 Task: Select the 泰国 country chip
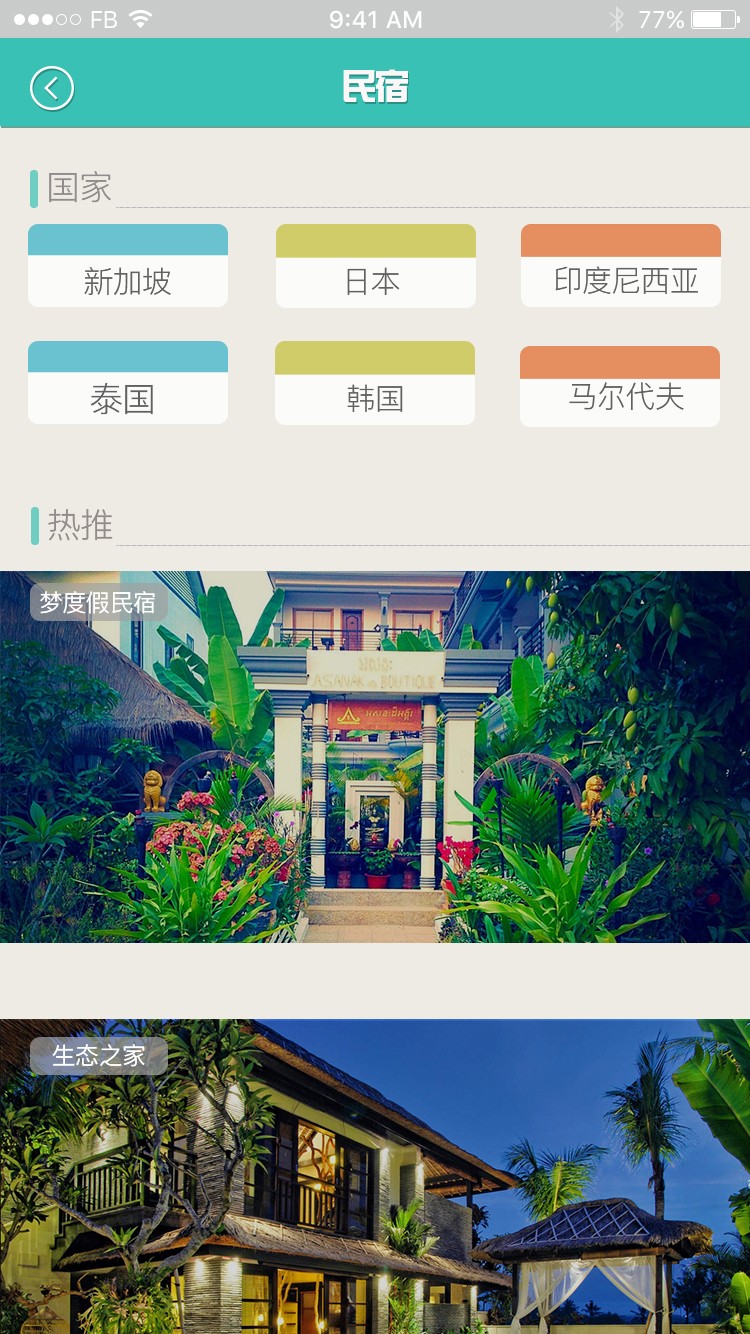point(128,384)
